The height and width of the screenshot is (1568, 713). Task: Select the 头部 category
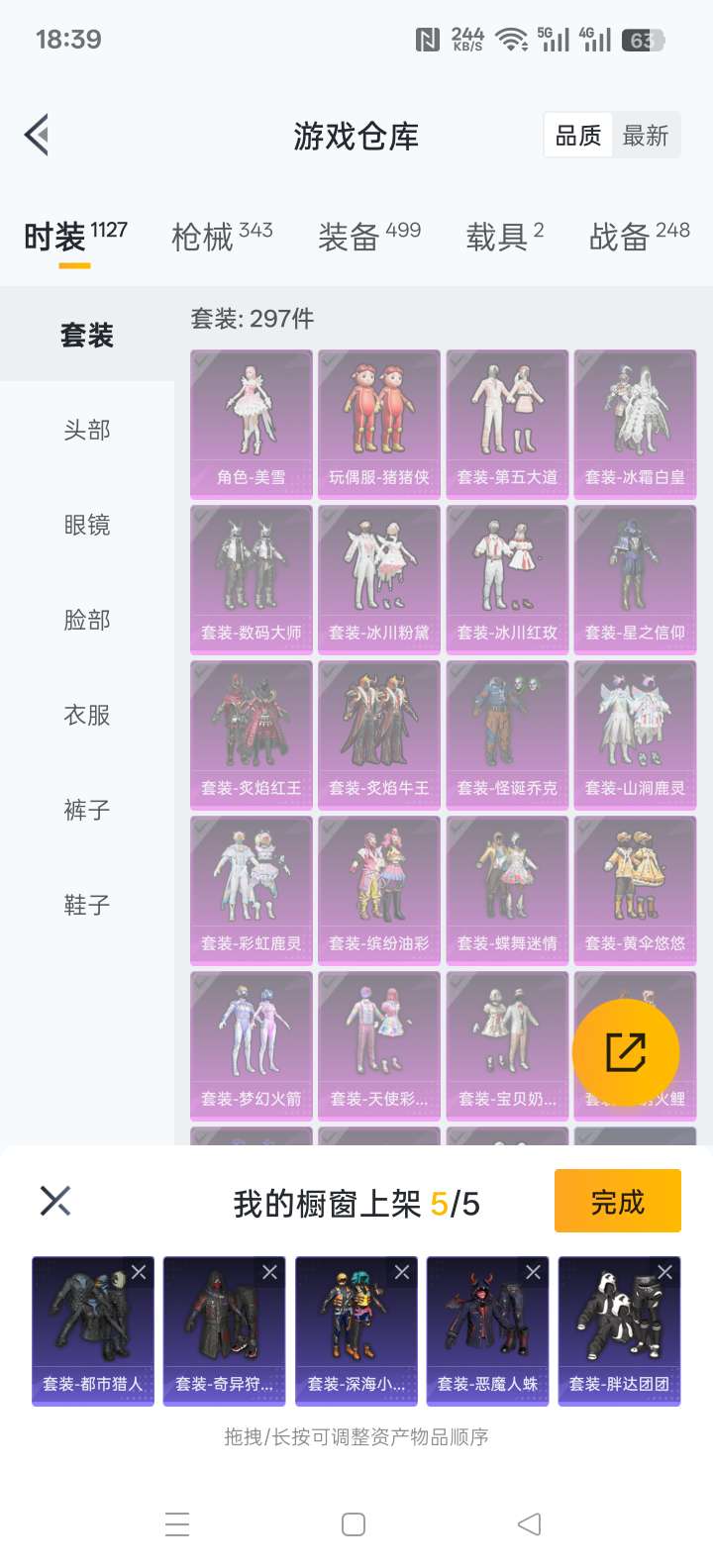pos(87,430)
